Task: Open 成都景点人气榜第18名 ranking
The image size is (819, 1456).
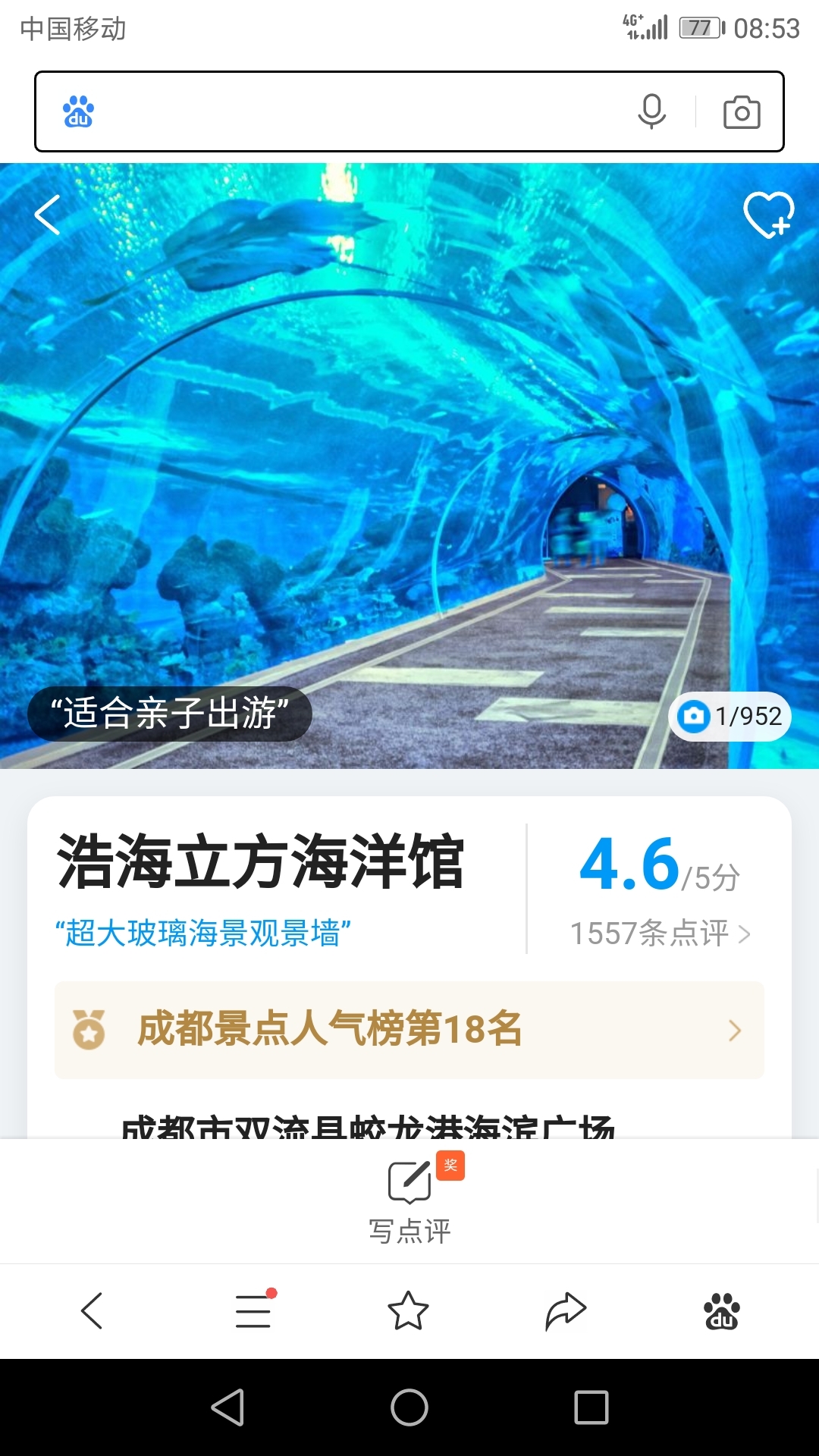Action: (x=409, y=1030)
